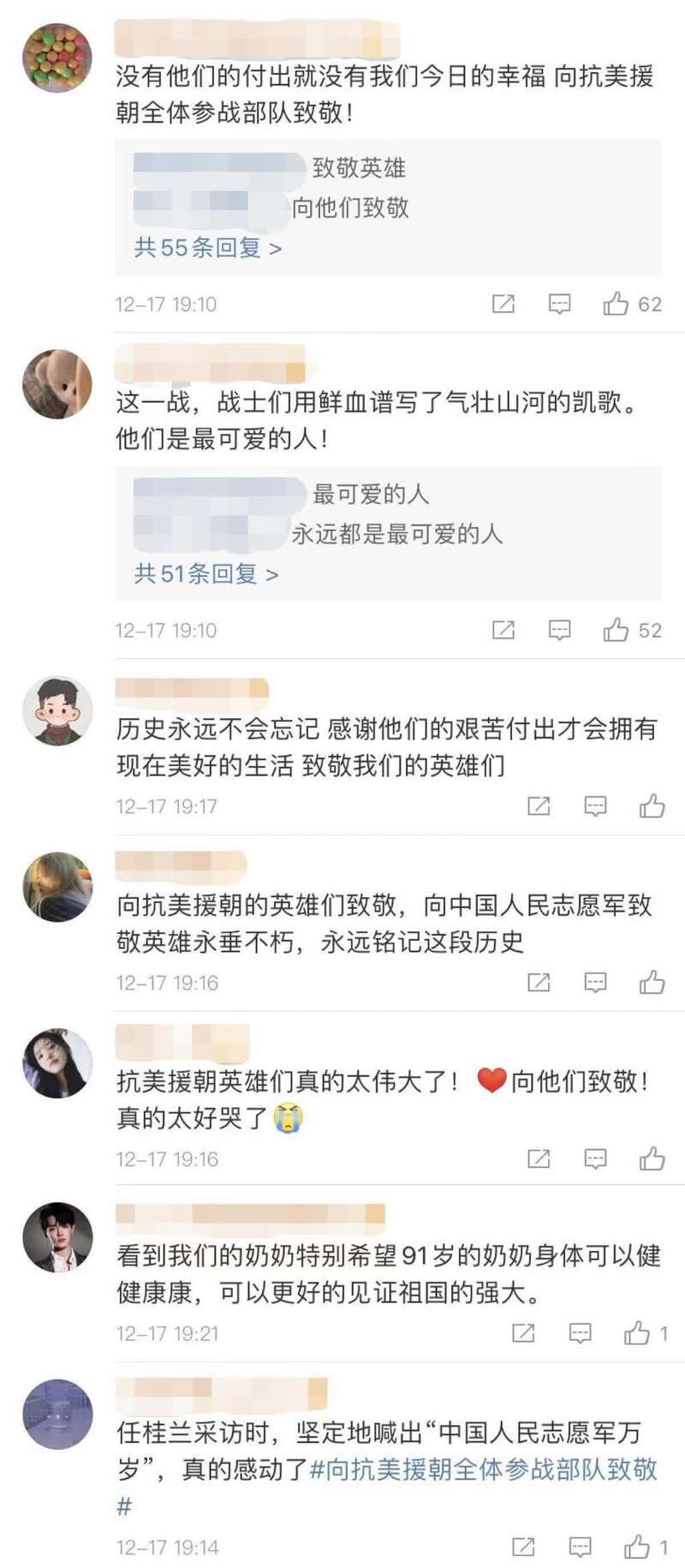Repost the comment posted at 12-17 19:17

pyautogui.click(x=539, y=805)
